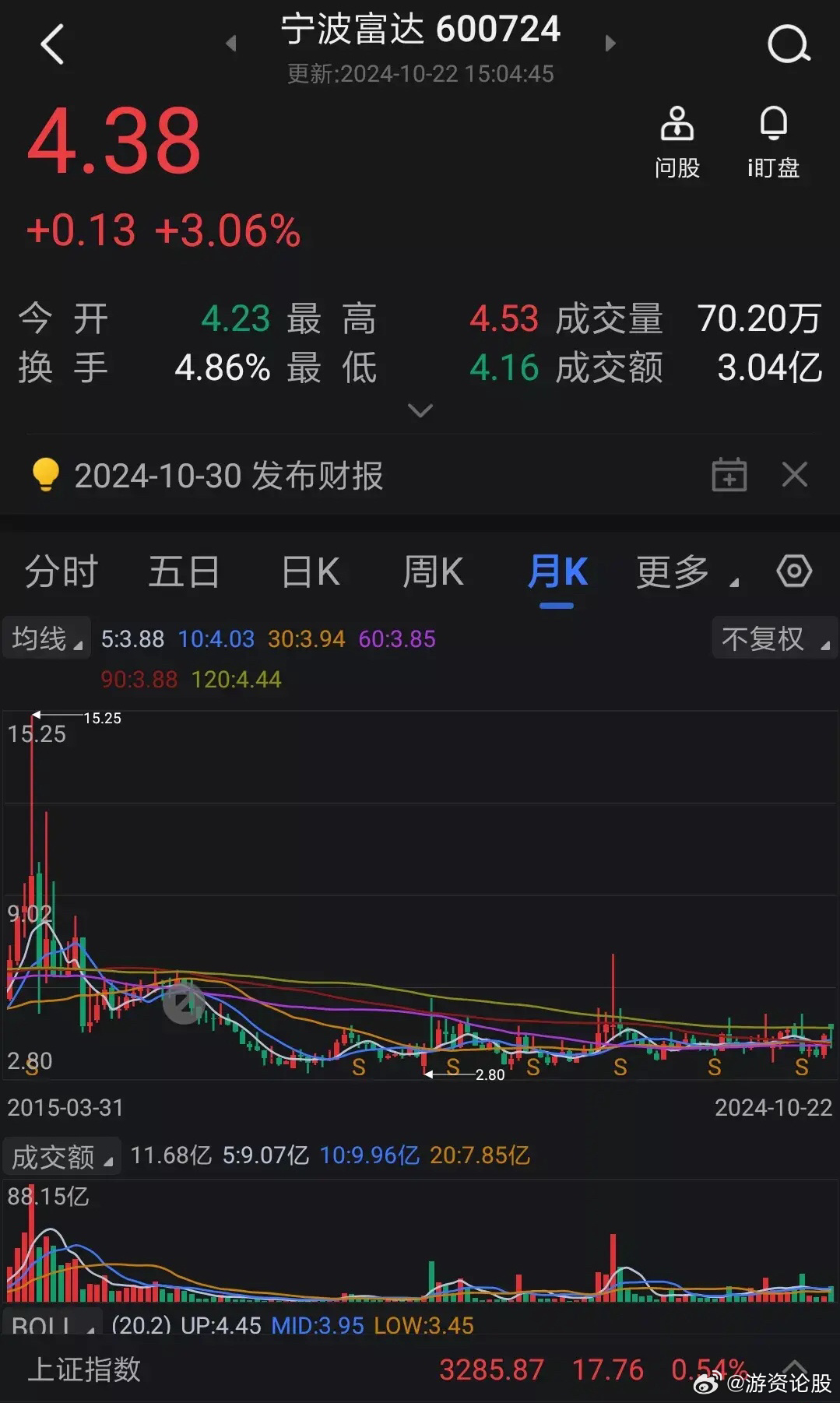
Task: Open 问股 stock inquiry
Action: 677,143
